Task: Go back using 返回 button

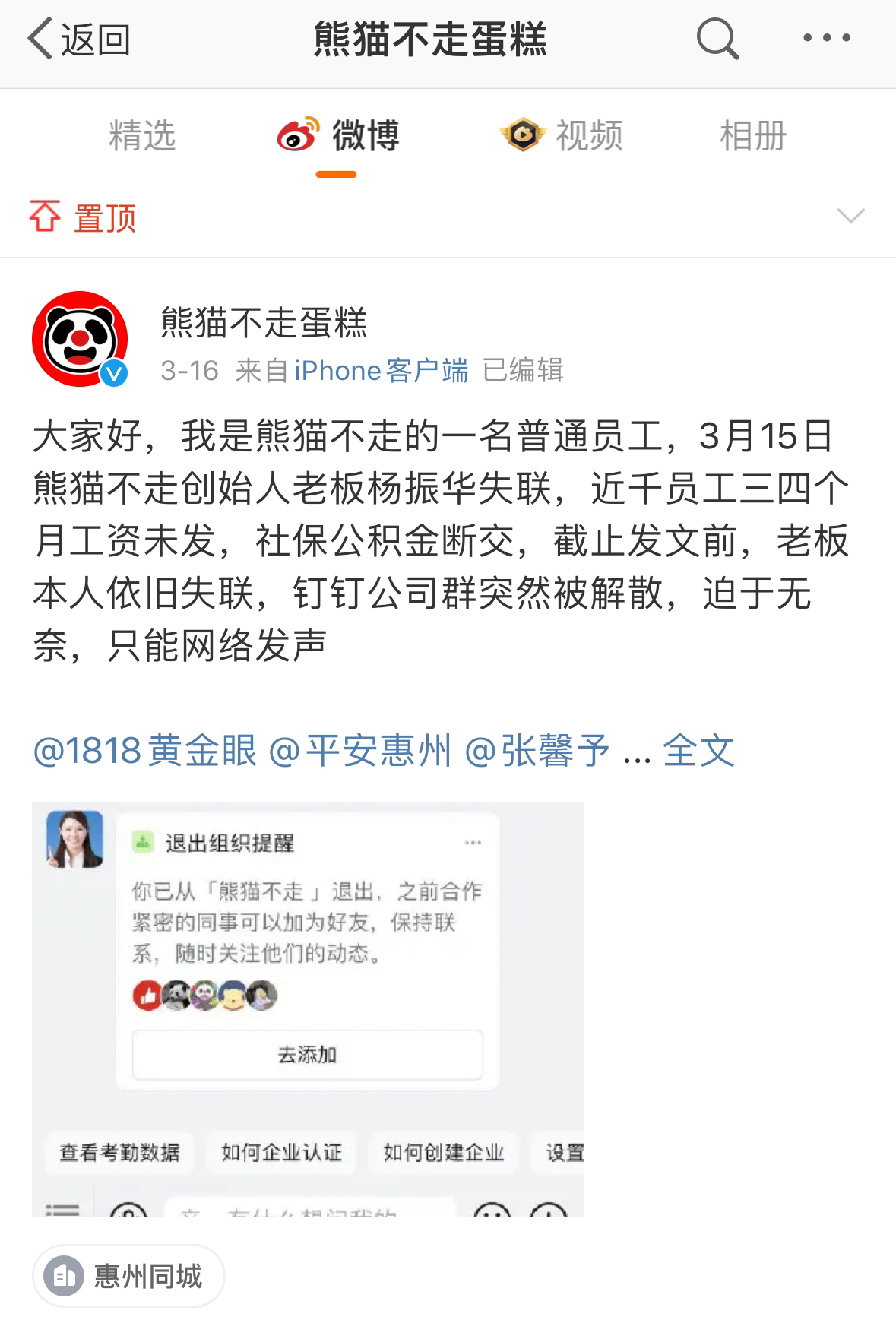Action: coord(79,40)
